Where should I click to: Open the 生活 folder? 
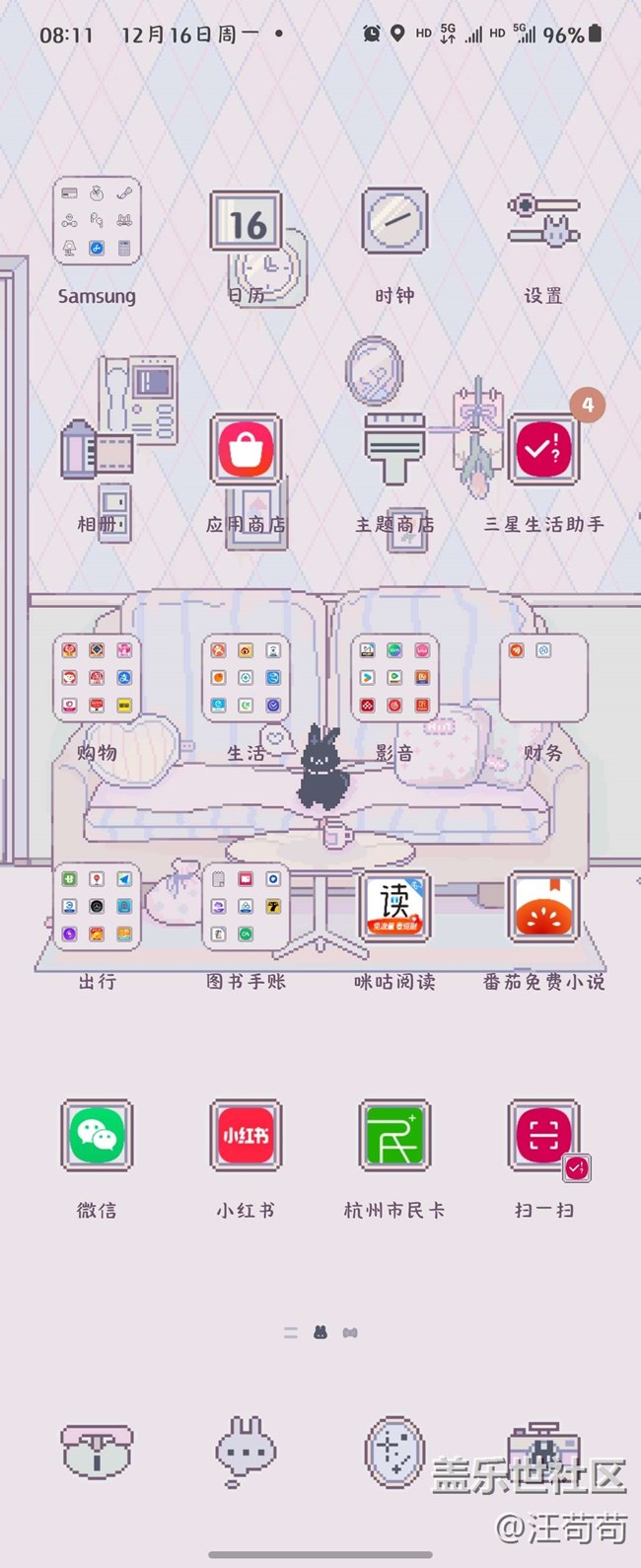pyautogui.click(x=246, y=679)
